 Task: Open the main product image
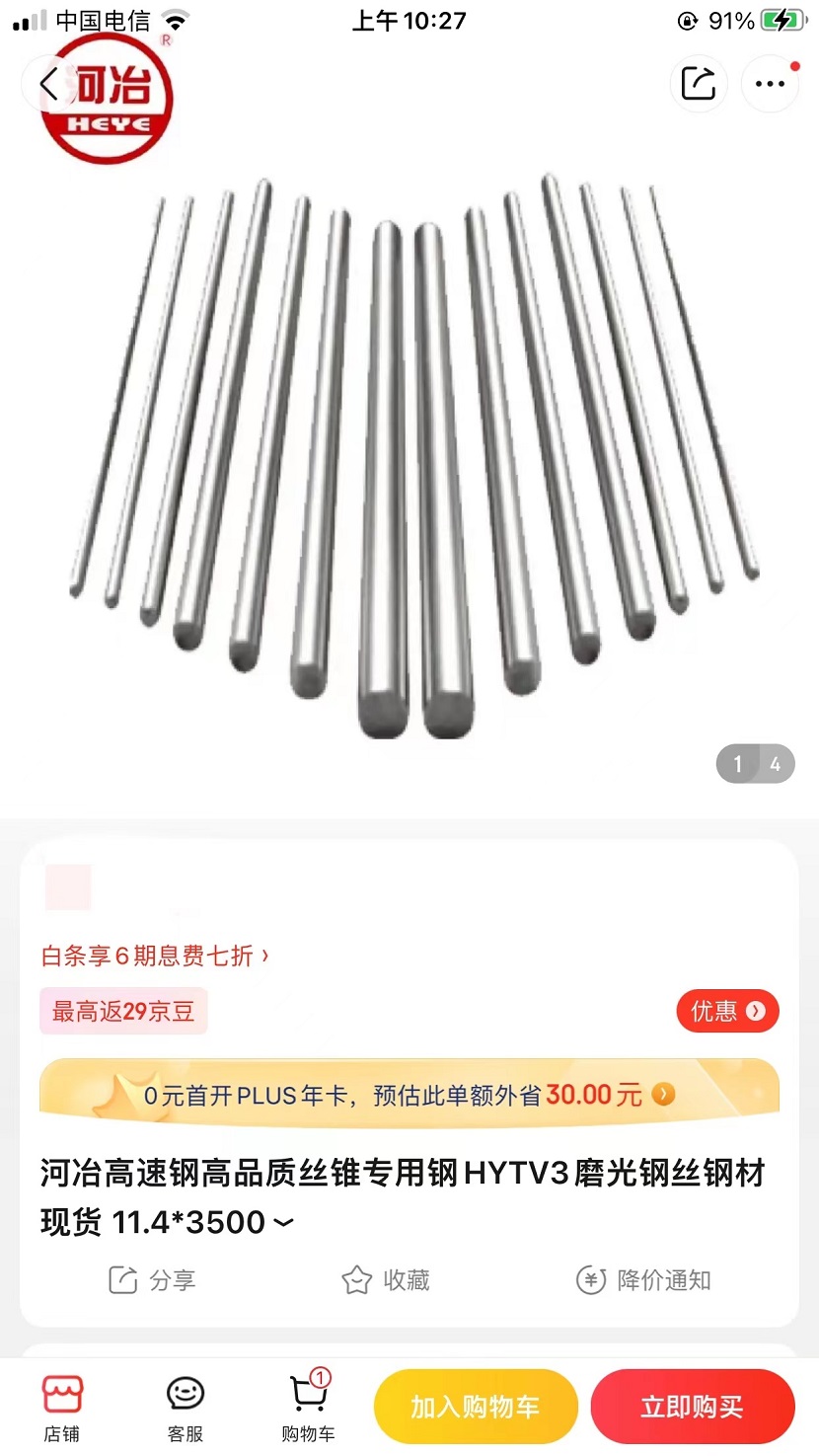pyautogui.click(x=409, y=454)
